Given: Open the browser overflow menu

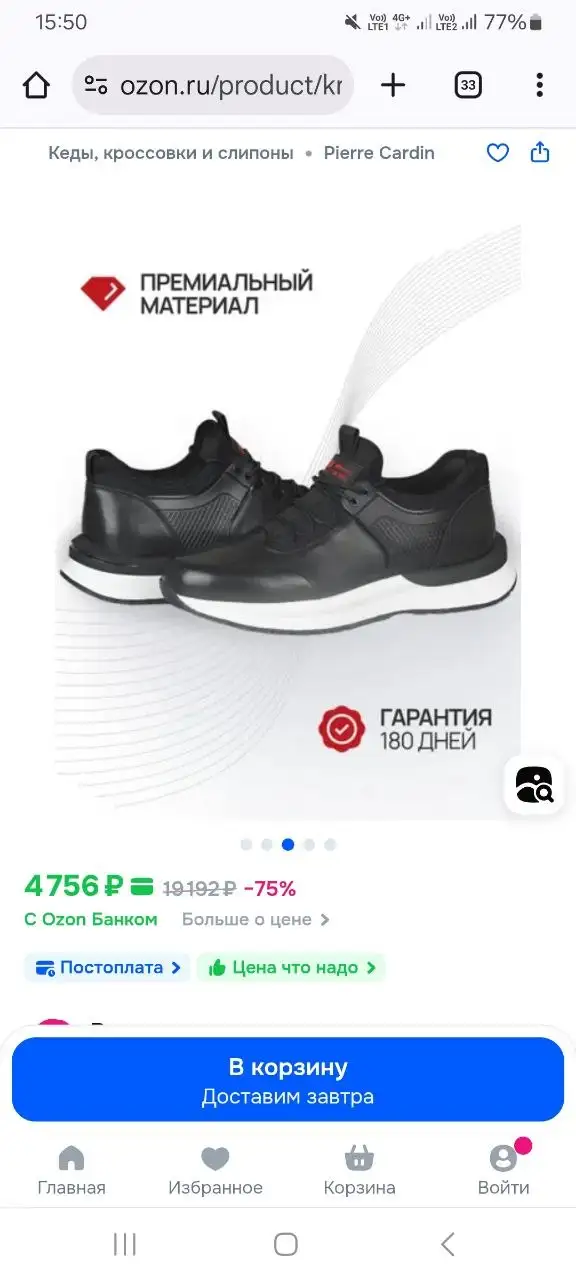Looking at the screenshot, I should coord(539,86).
